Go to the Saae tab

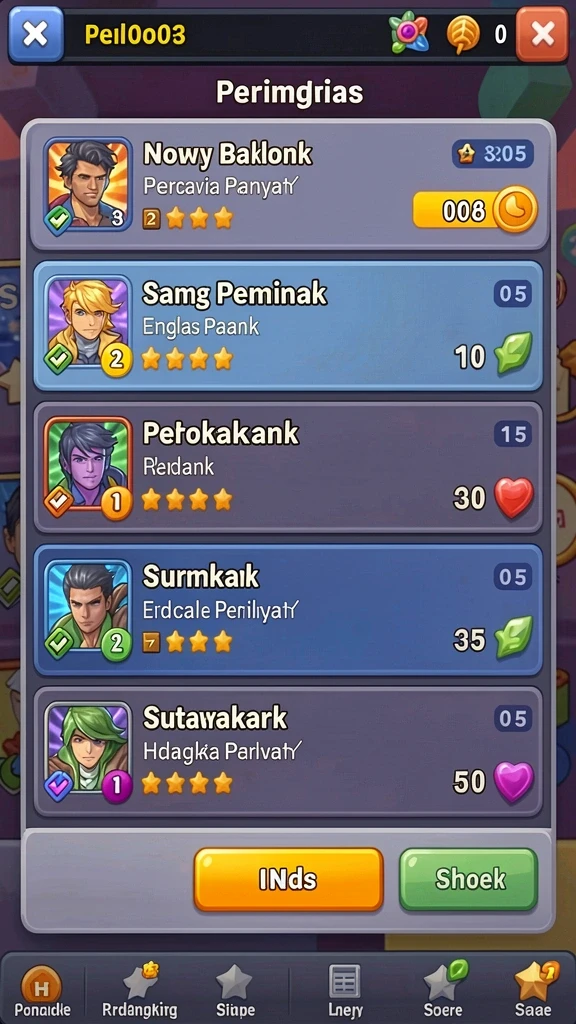click(534, 990)
